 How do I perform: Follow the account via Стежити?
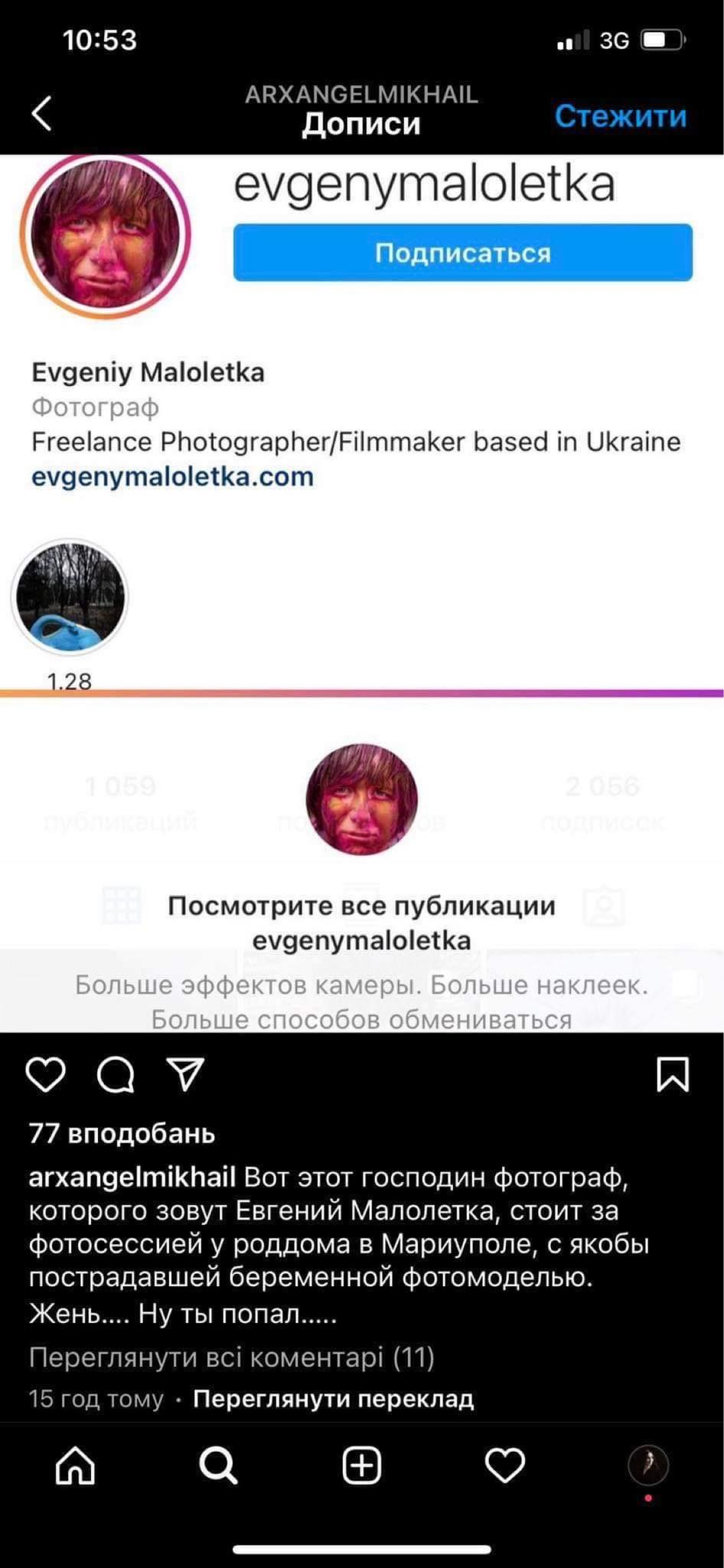pos(620,116)
